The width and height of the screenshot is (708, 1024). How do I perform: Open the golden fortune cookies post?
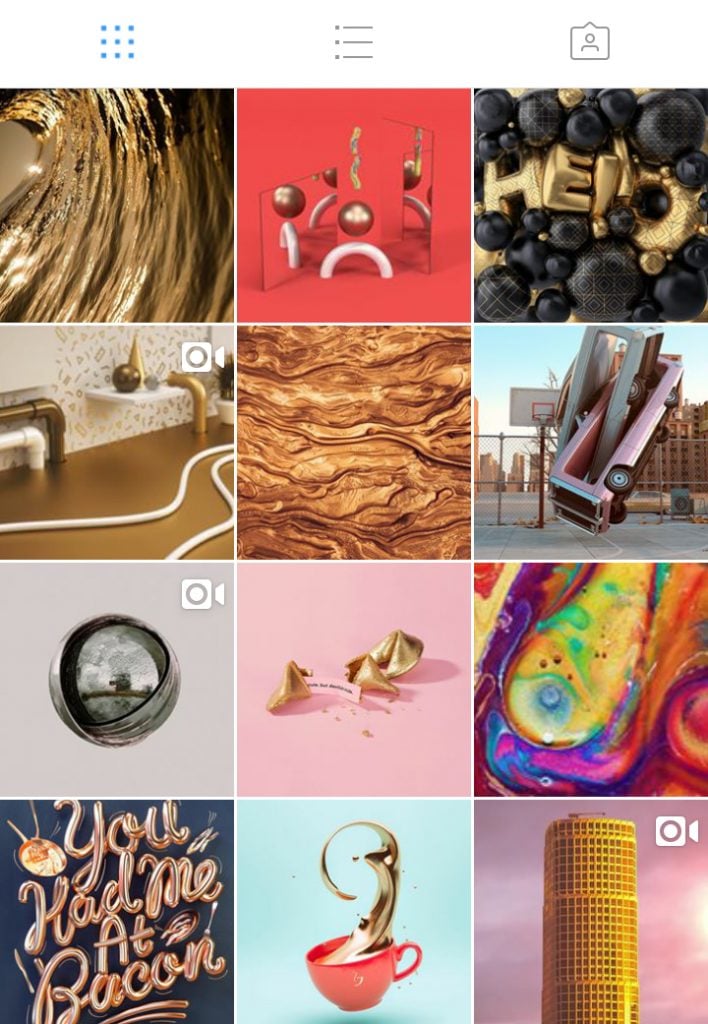click(x=353, y=680)
